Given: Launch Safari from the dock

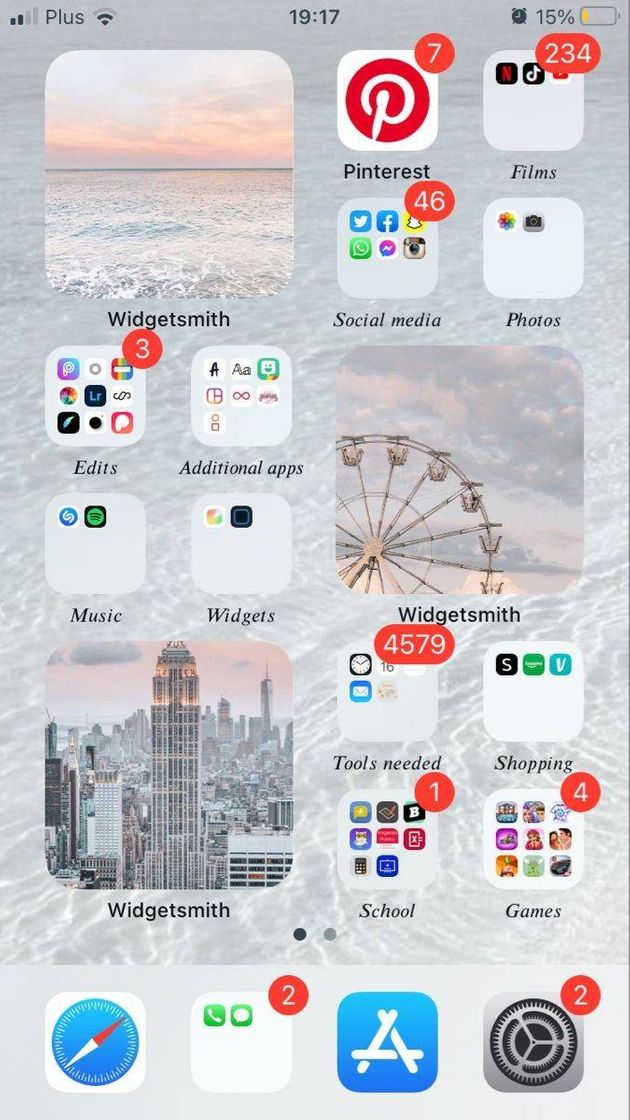Looking at the screenshot, I should pyautogui.click(x=95, y=1042).
